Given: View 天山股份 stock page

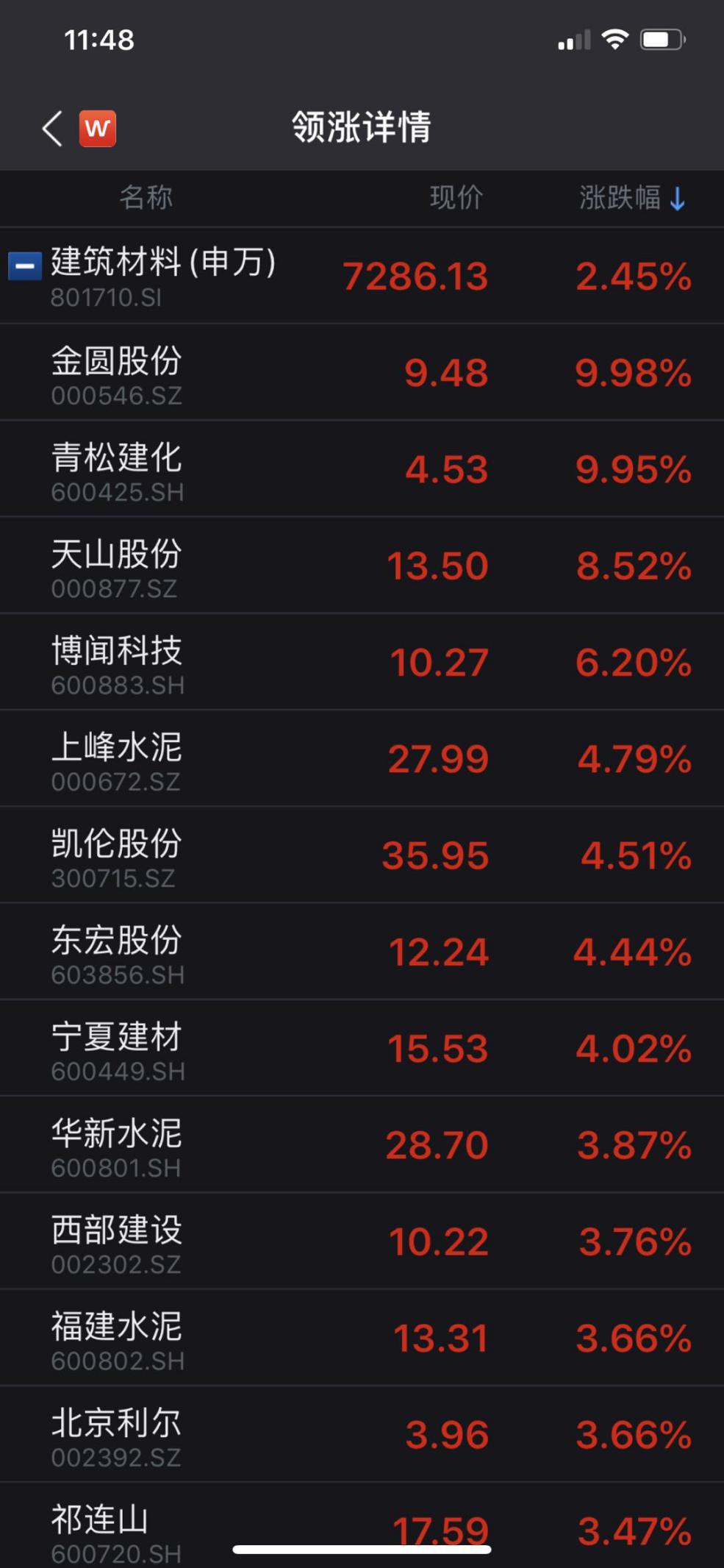Looking at the screenshot, I should [x=362, y=565].
